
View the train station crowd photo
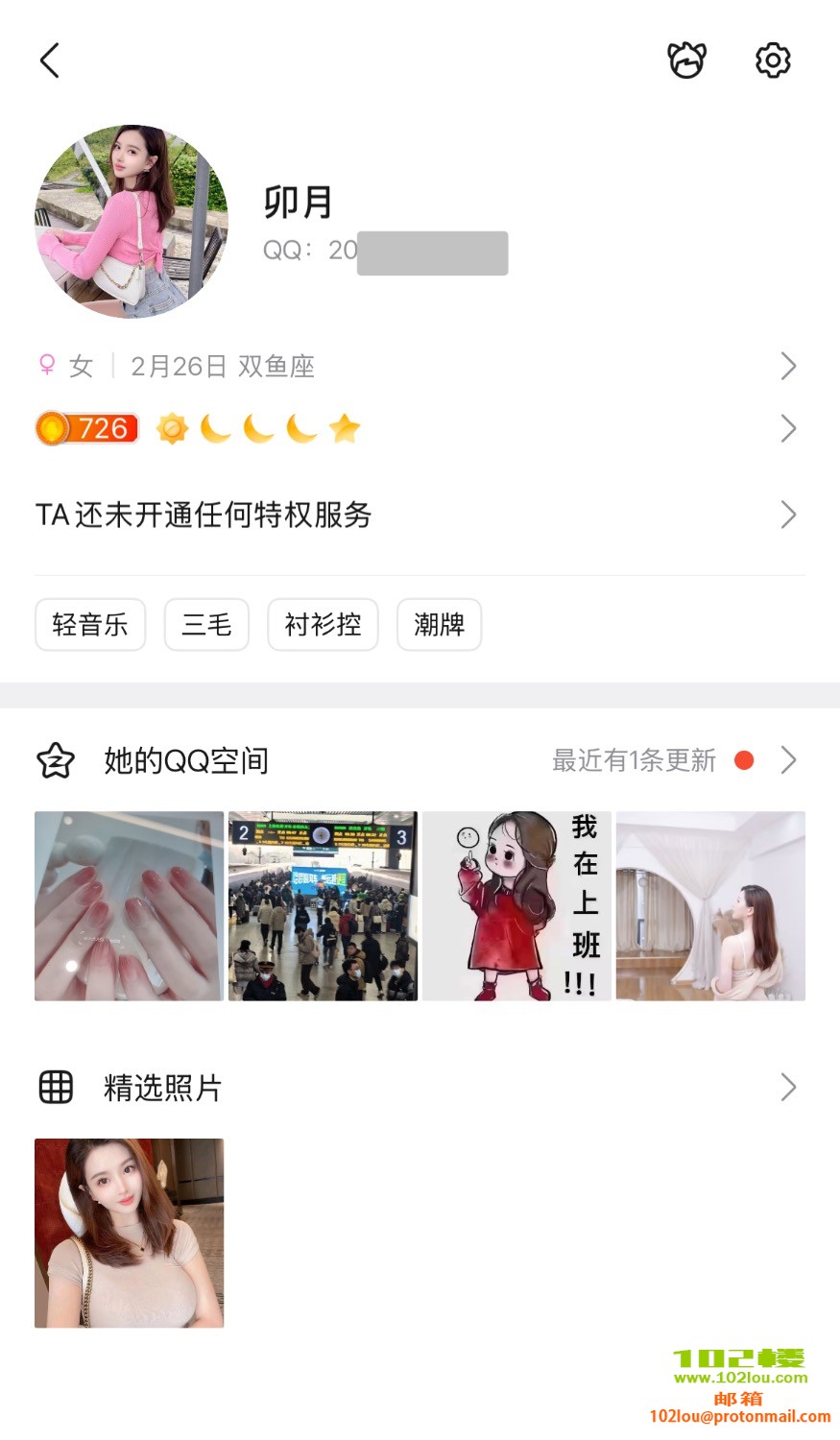coord(323,906)
